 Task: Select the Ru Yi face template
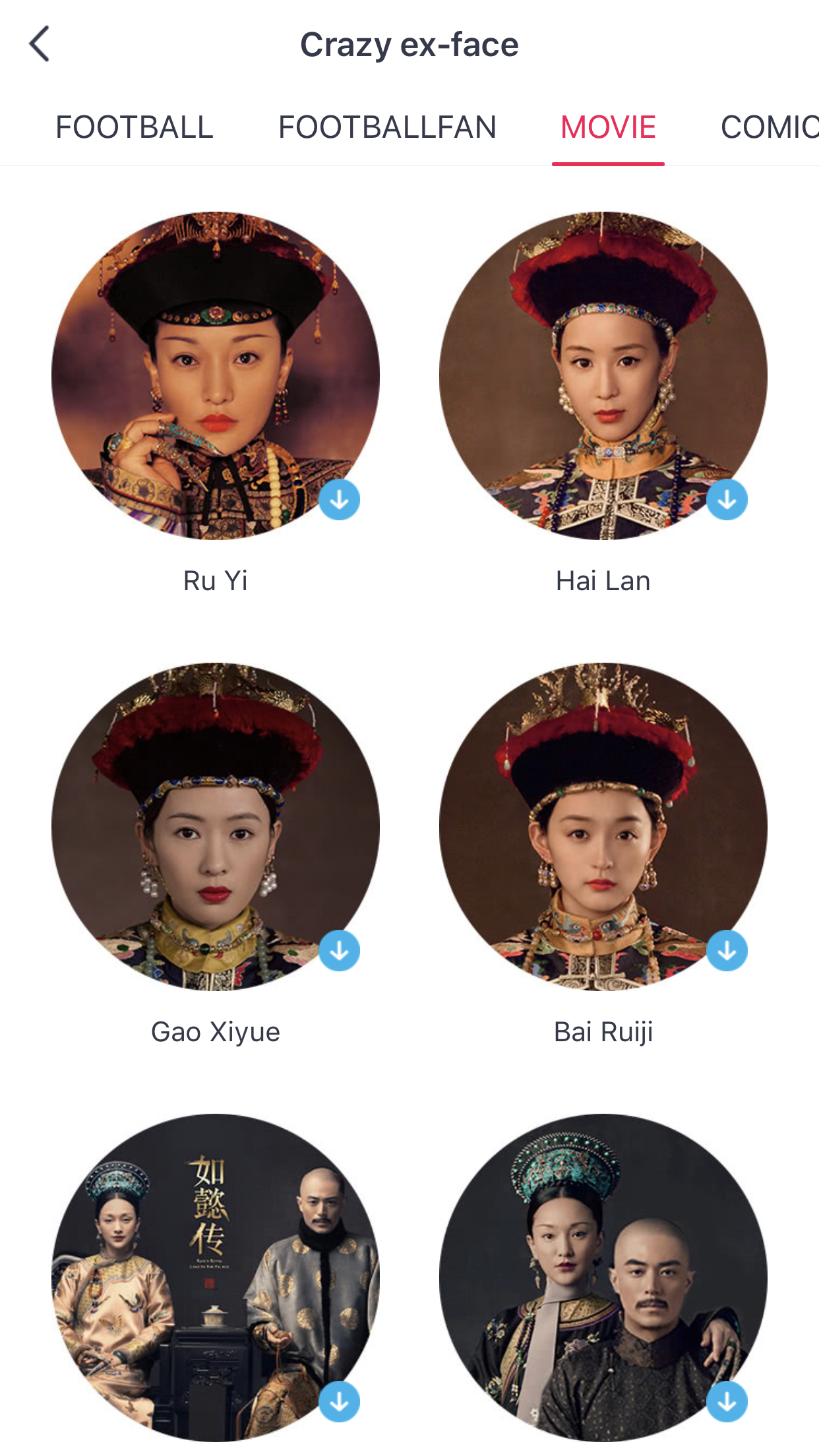pyautogui.click(x=216, y=376)
